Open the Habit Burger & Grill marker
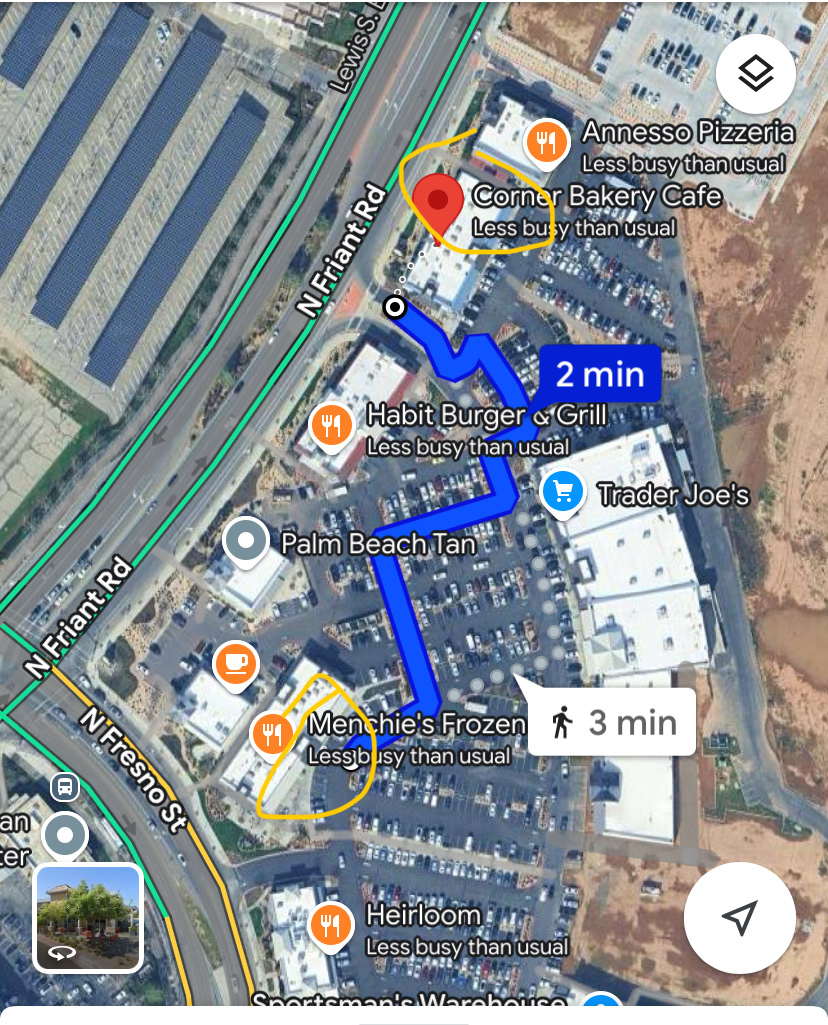 pos(330,426)
